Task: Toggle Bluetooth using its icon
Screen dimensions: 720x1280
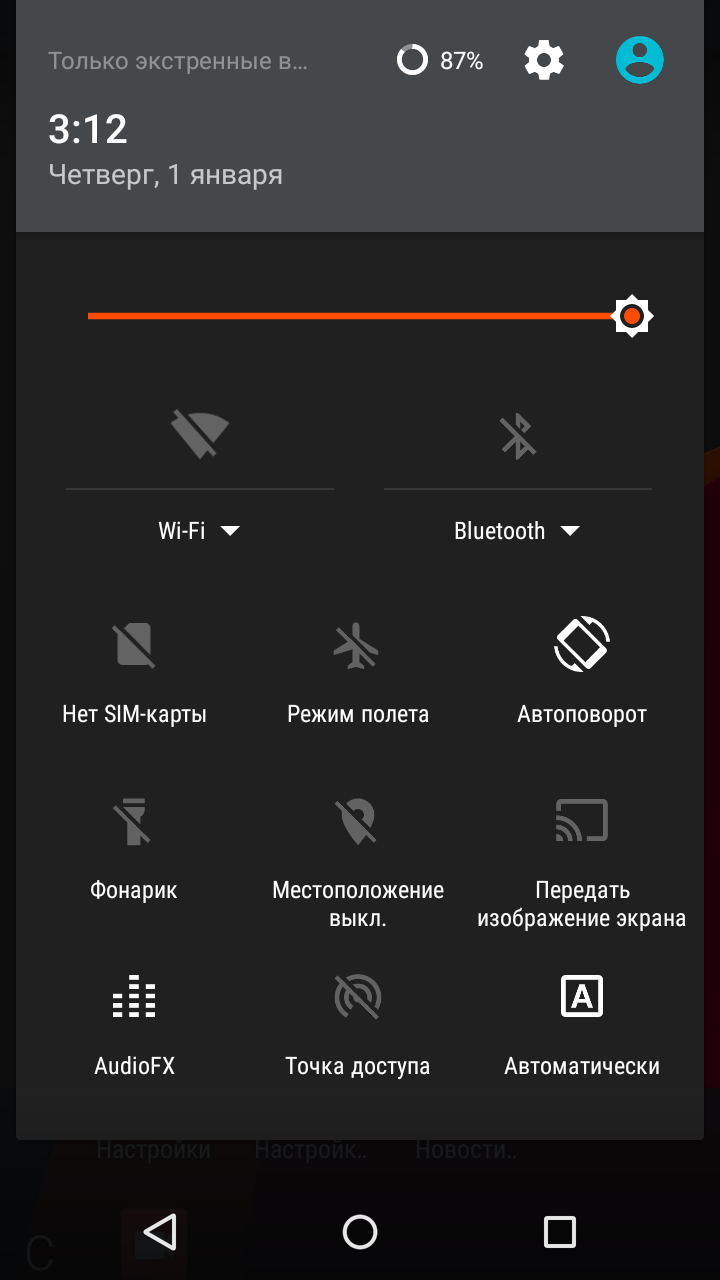Action: coord(518,436)
